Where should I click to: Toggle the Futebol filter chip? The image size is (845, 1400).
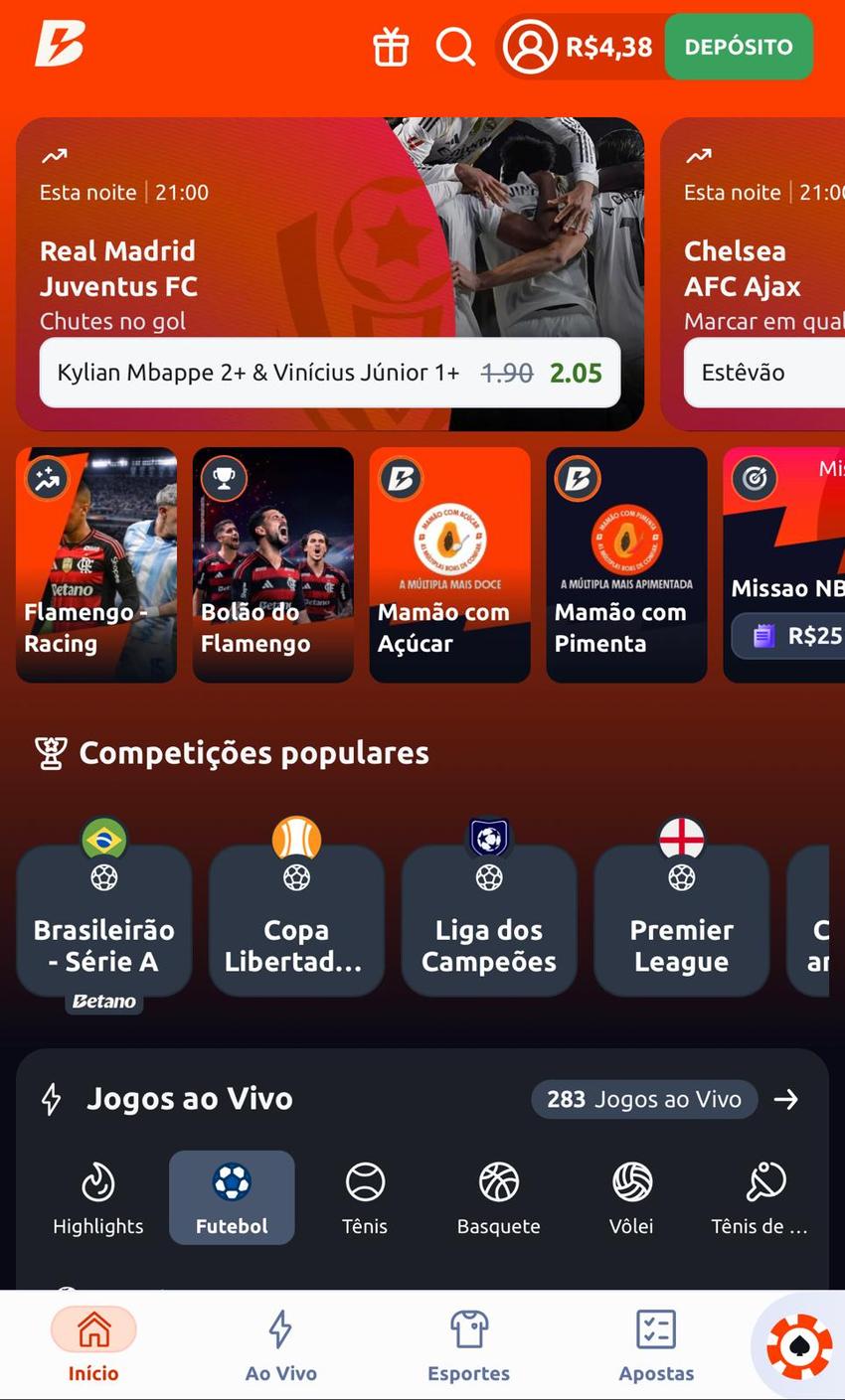point(232,1196)
